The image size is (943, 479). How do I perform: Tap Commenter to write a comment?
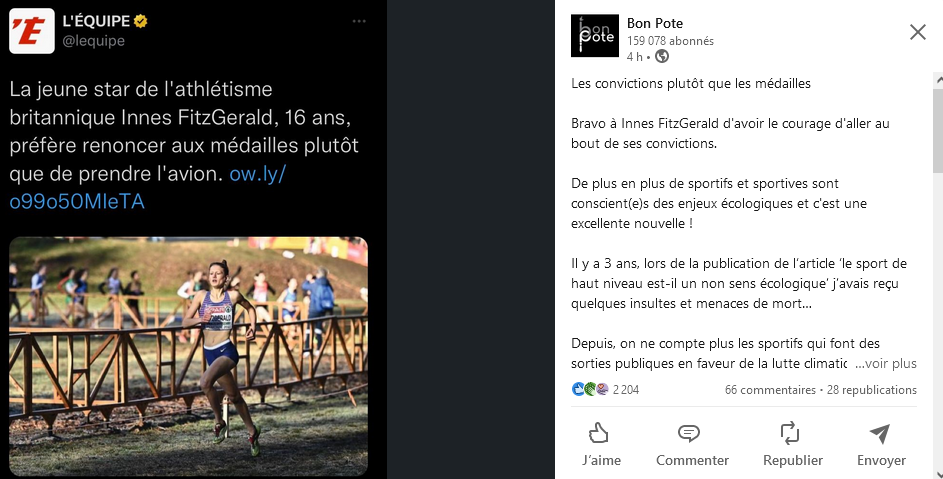pyautogui.click(x=692, y=444)
